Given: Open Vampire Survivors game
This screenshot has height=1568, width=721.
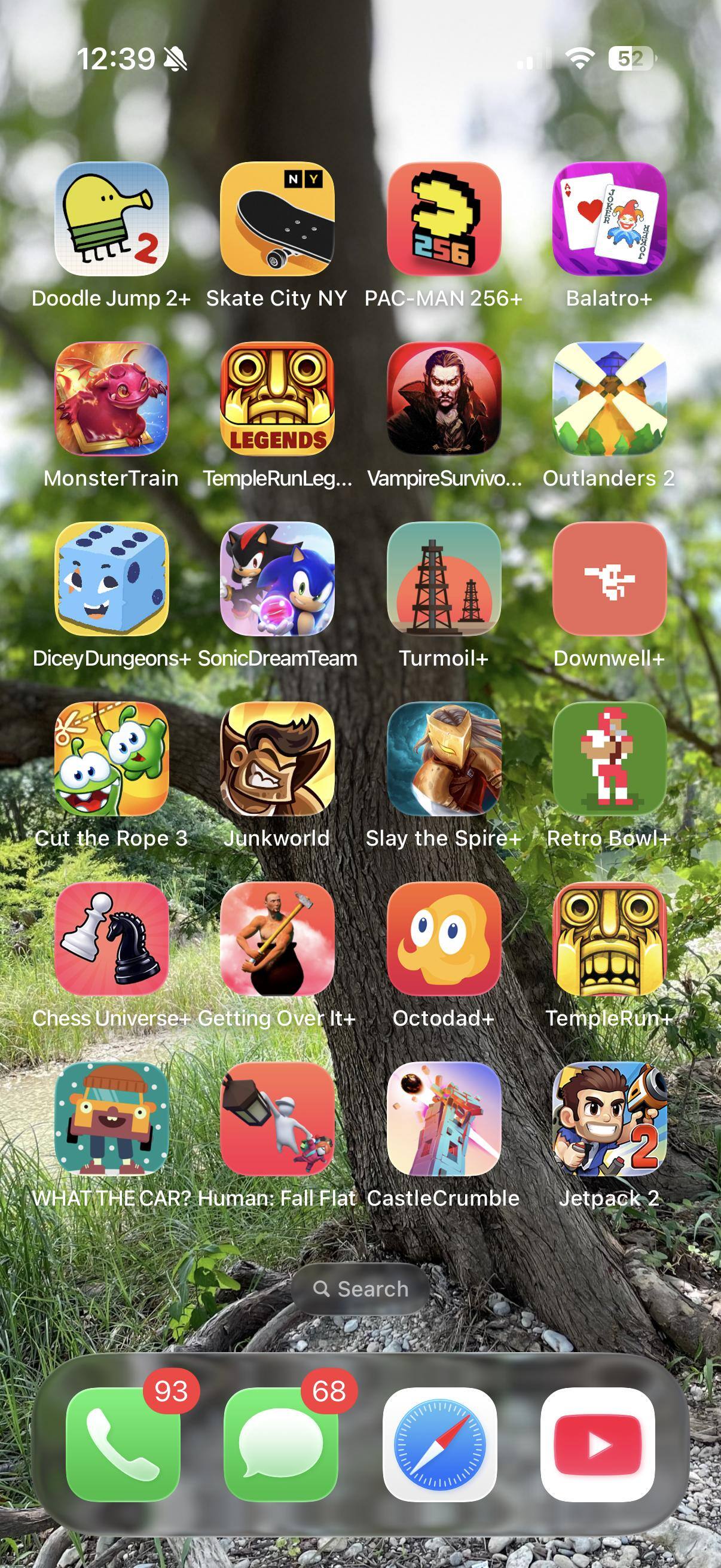Looking at the screenshot, I should pyautogui.click(x=444, y=399).
